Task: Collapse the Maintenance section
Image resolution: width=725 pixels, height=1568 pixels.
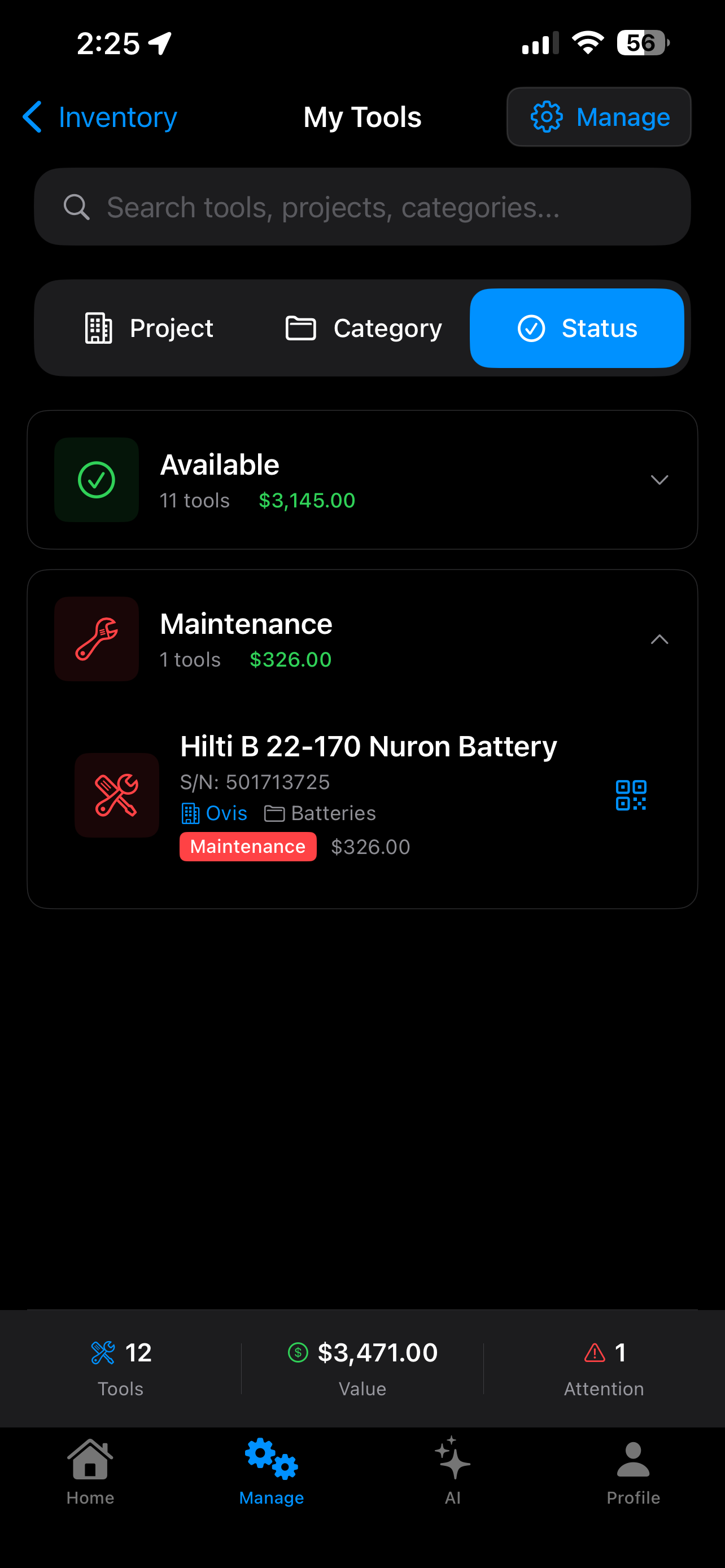Action: coord(660,639)
